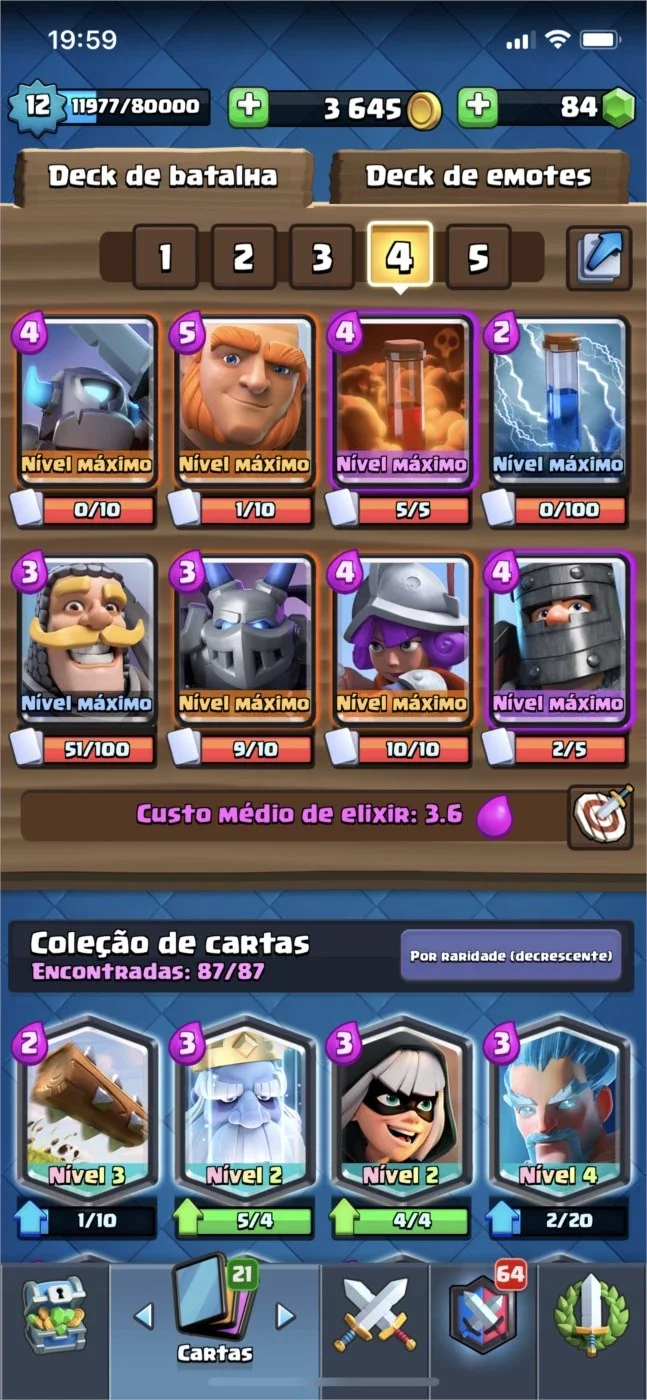The height and width of the screenshot is (1400, 647).
Task: Open the Poison spell card
Action: click(402, 401)
